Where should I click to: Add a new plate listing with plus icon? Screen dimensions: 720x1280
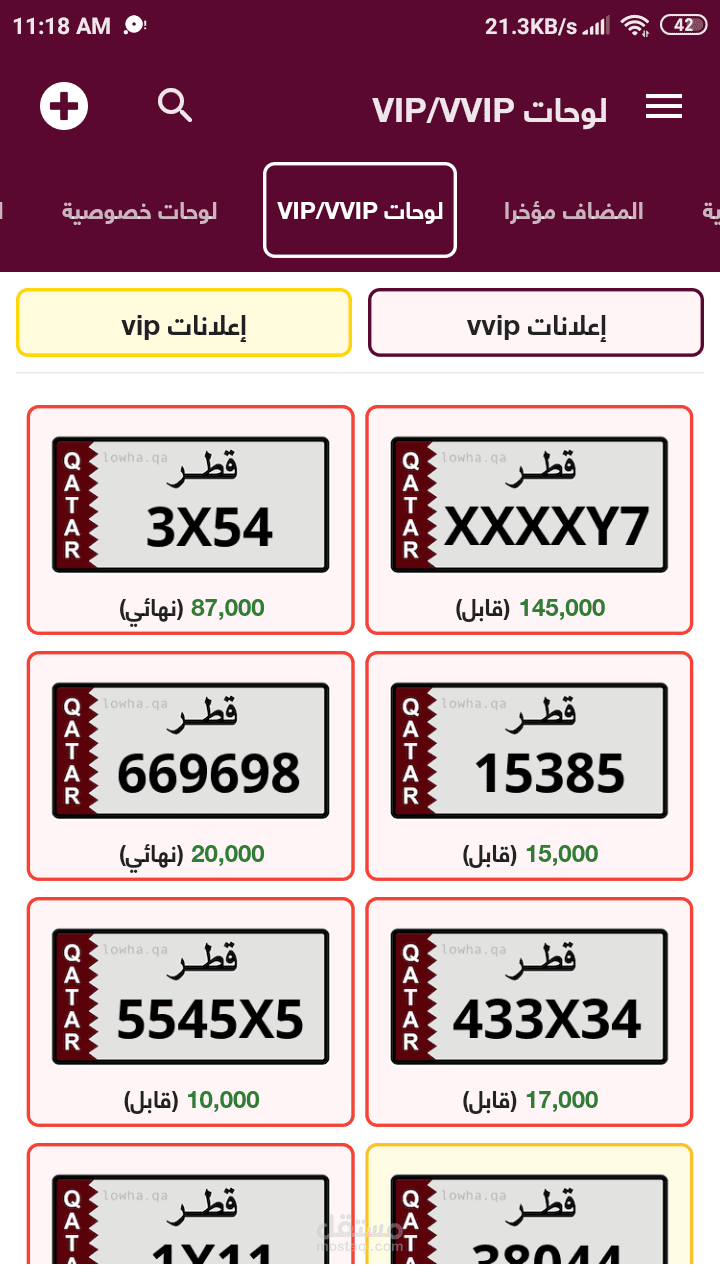click(x=64, y=106)
